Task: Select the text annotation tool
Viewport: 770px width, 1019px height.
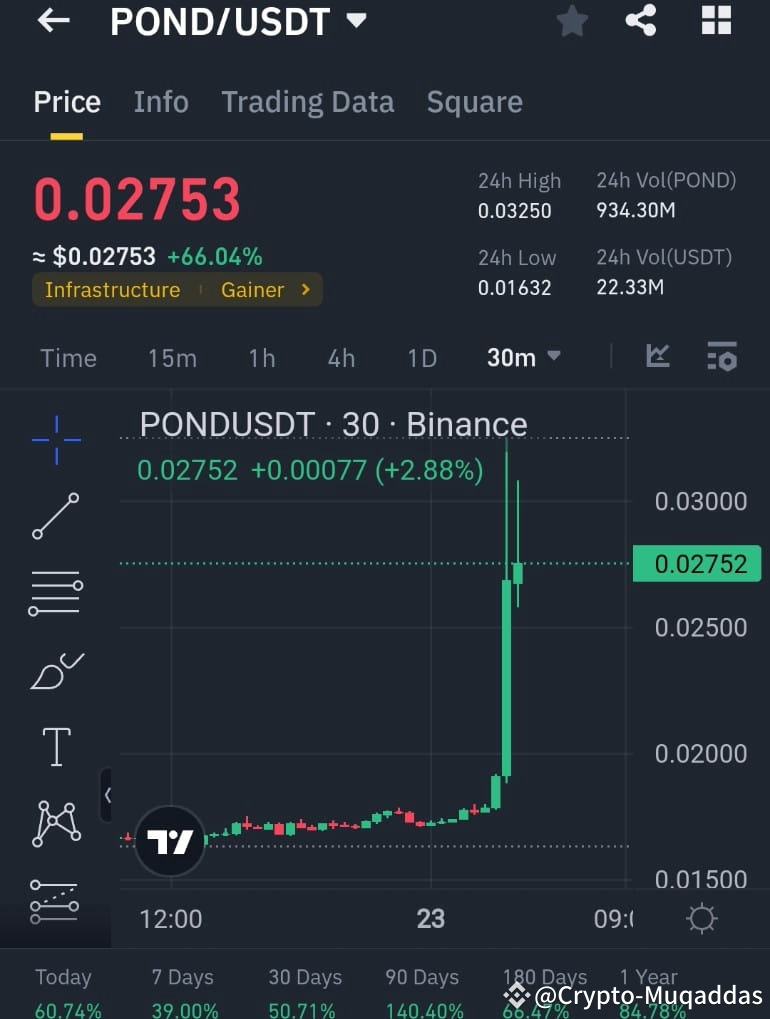Action: point(55,746)
